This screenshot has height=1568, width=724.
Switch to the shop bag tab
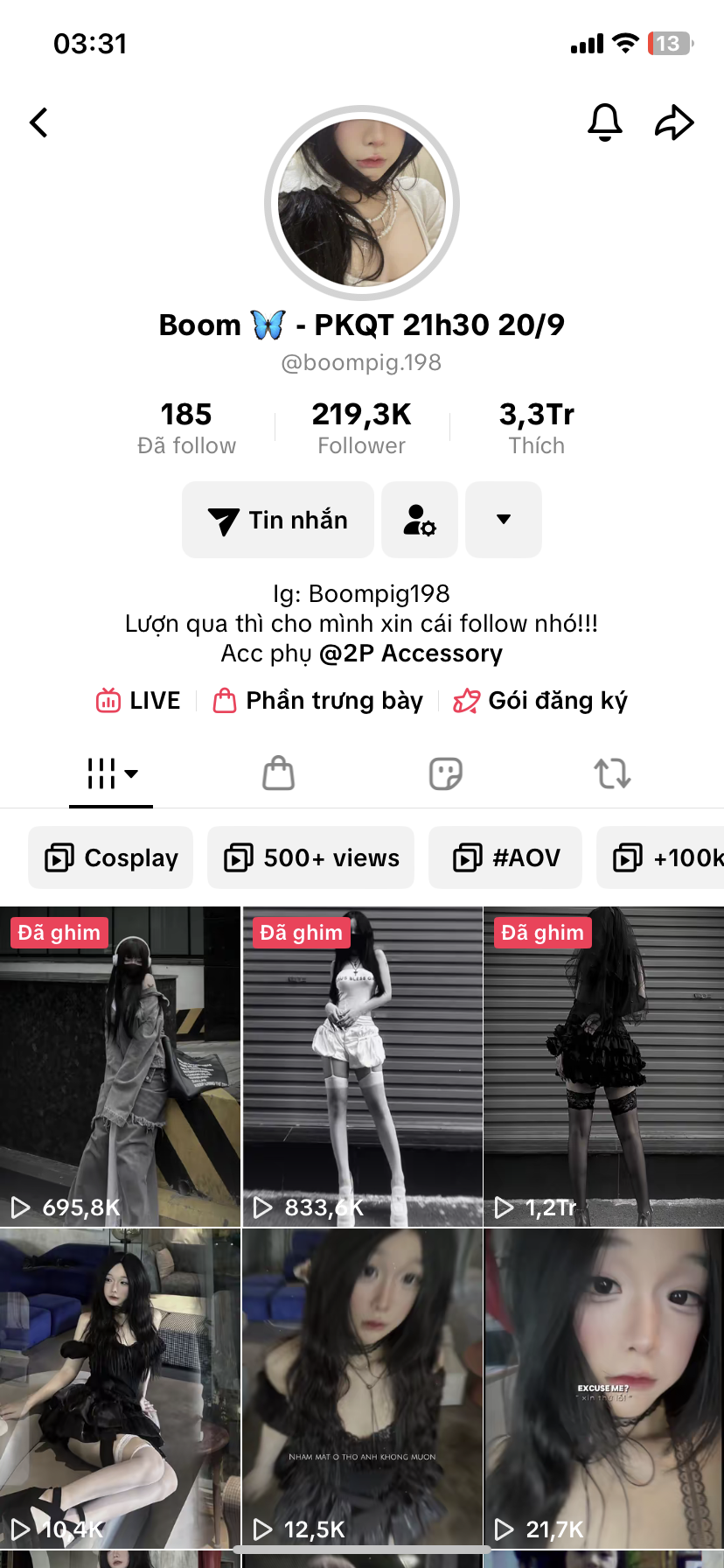coord(278,773)
